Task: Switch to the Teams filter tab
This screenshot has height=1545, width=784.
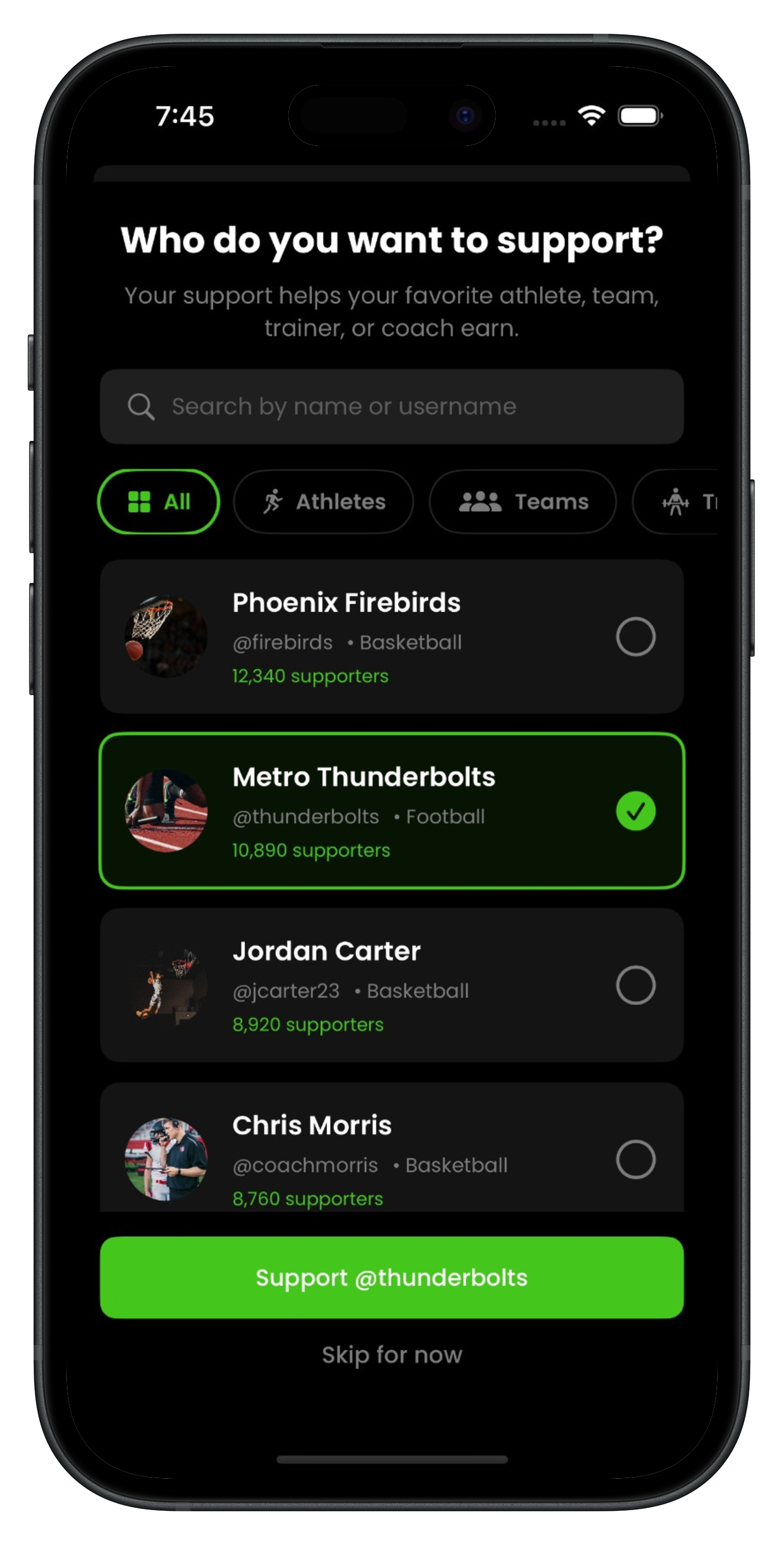Action: pyautogui.click(x=523, y=502)
